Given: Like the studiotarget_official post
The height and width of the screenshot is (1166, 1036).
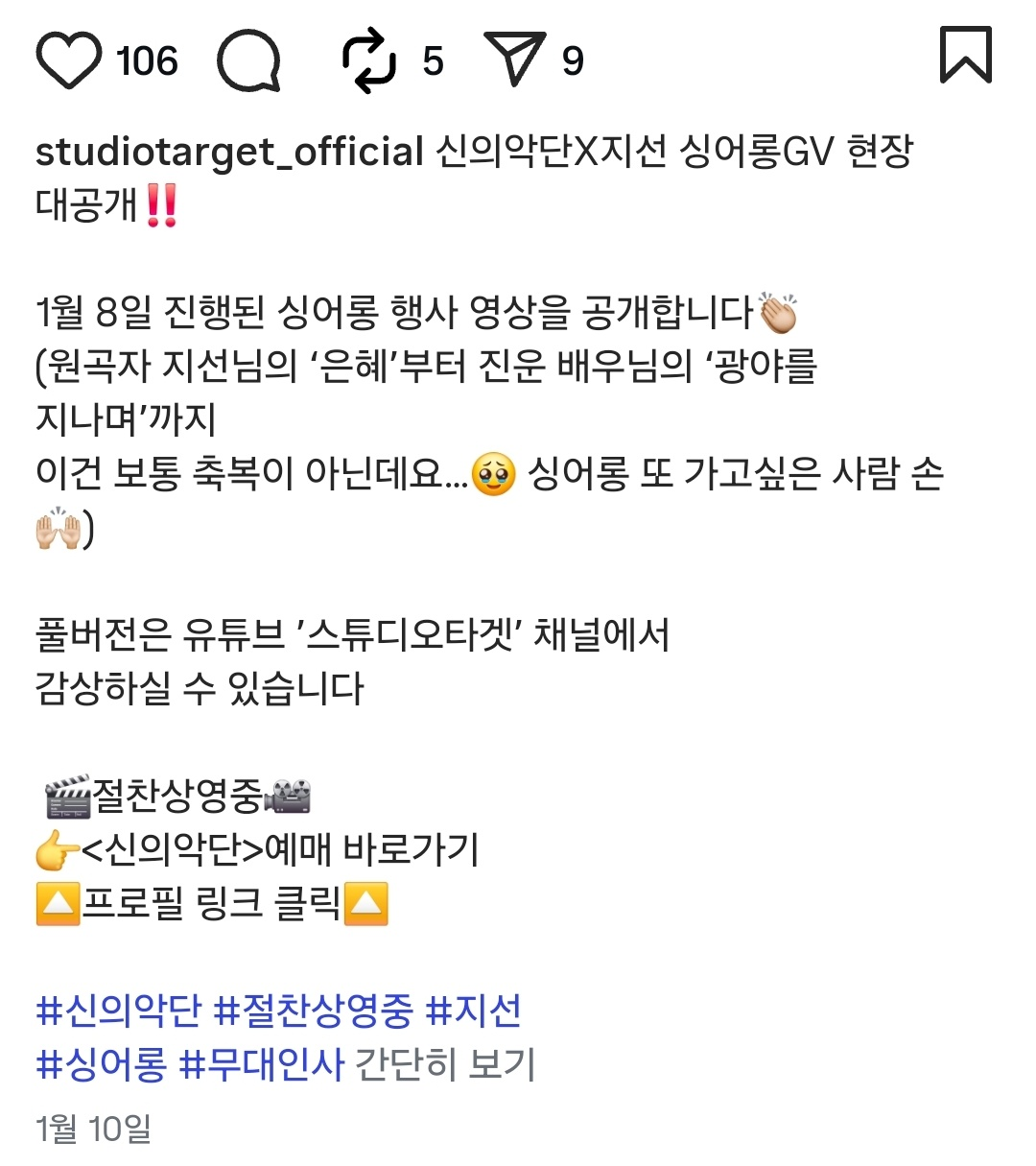Looking at the screenshot, I should click(x=68, y=60).
